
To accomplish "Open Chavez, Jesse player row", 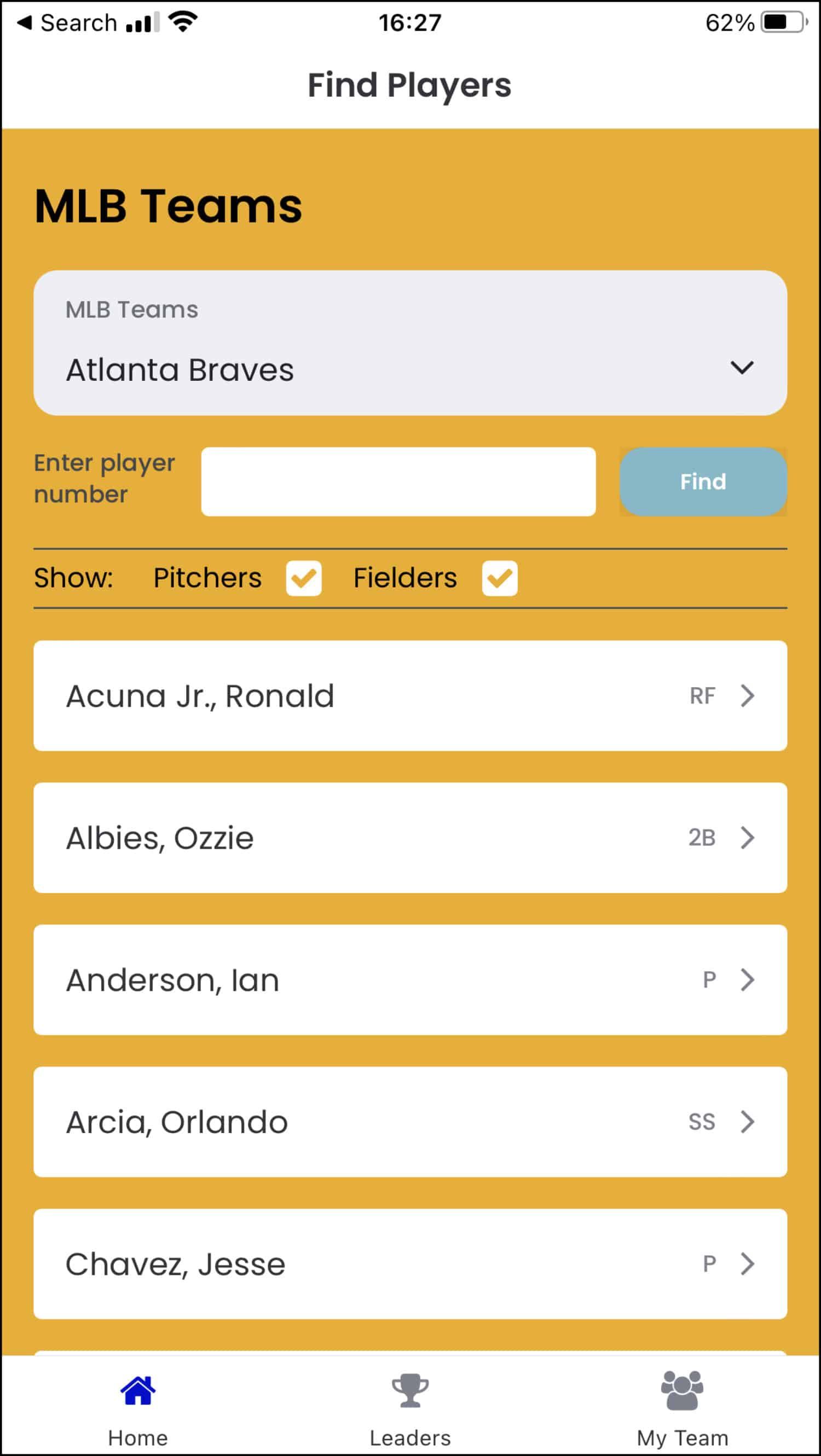I will (x=410, y=1264).
